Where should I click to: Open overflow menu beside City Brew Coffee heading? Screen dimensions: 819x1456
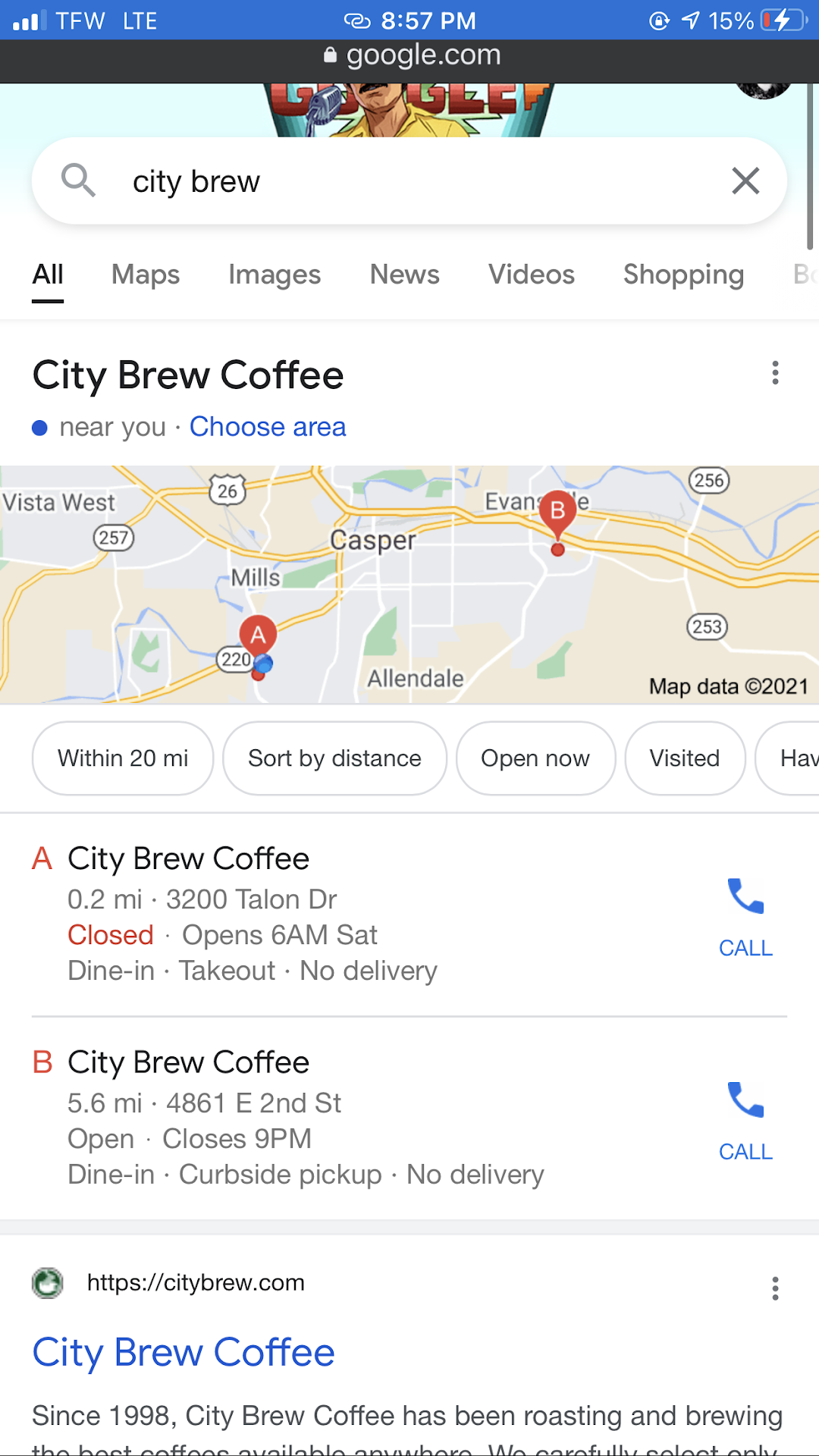(x=775, y=373)
